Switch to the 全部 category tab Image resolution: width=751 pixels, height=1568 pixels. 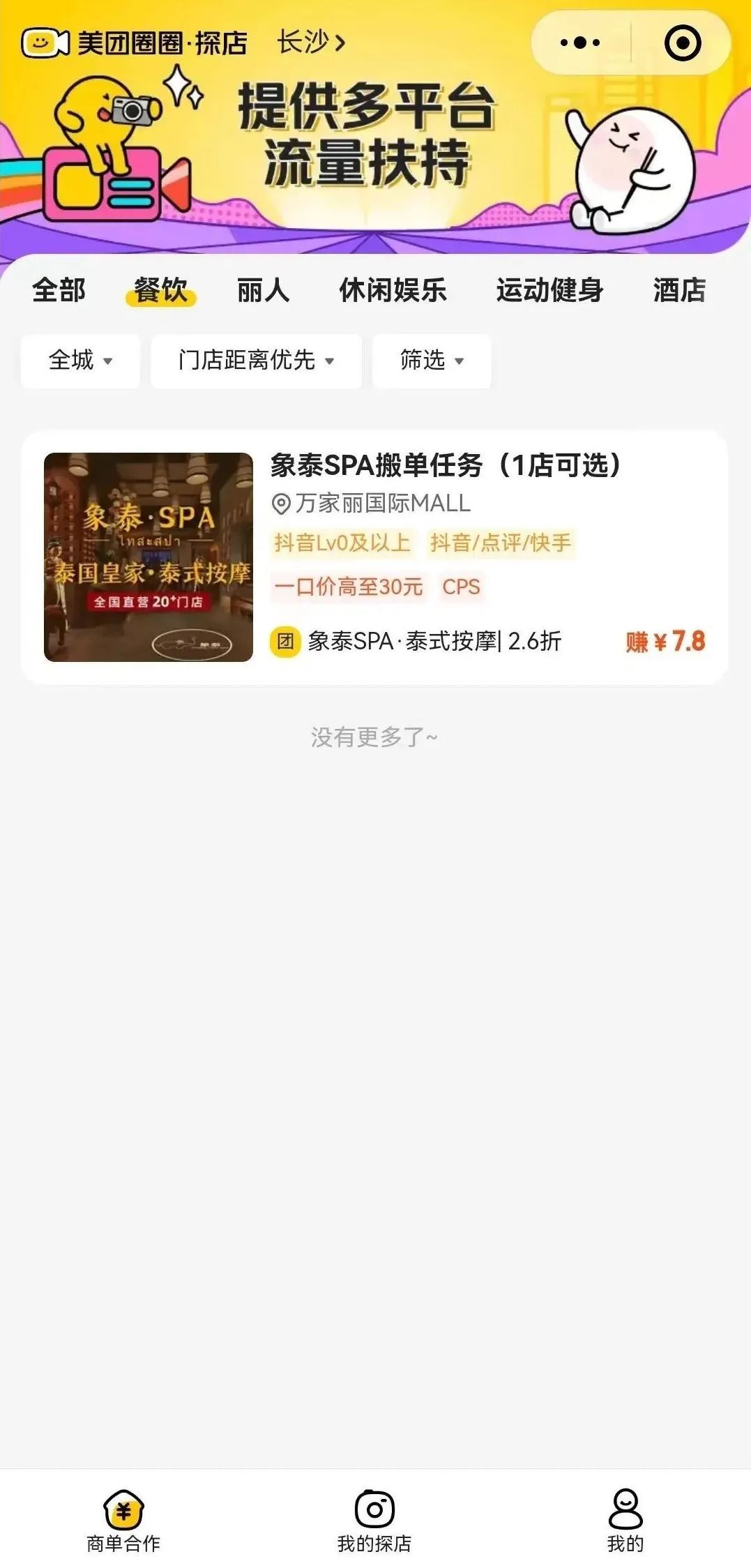(x=59, y=290)
